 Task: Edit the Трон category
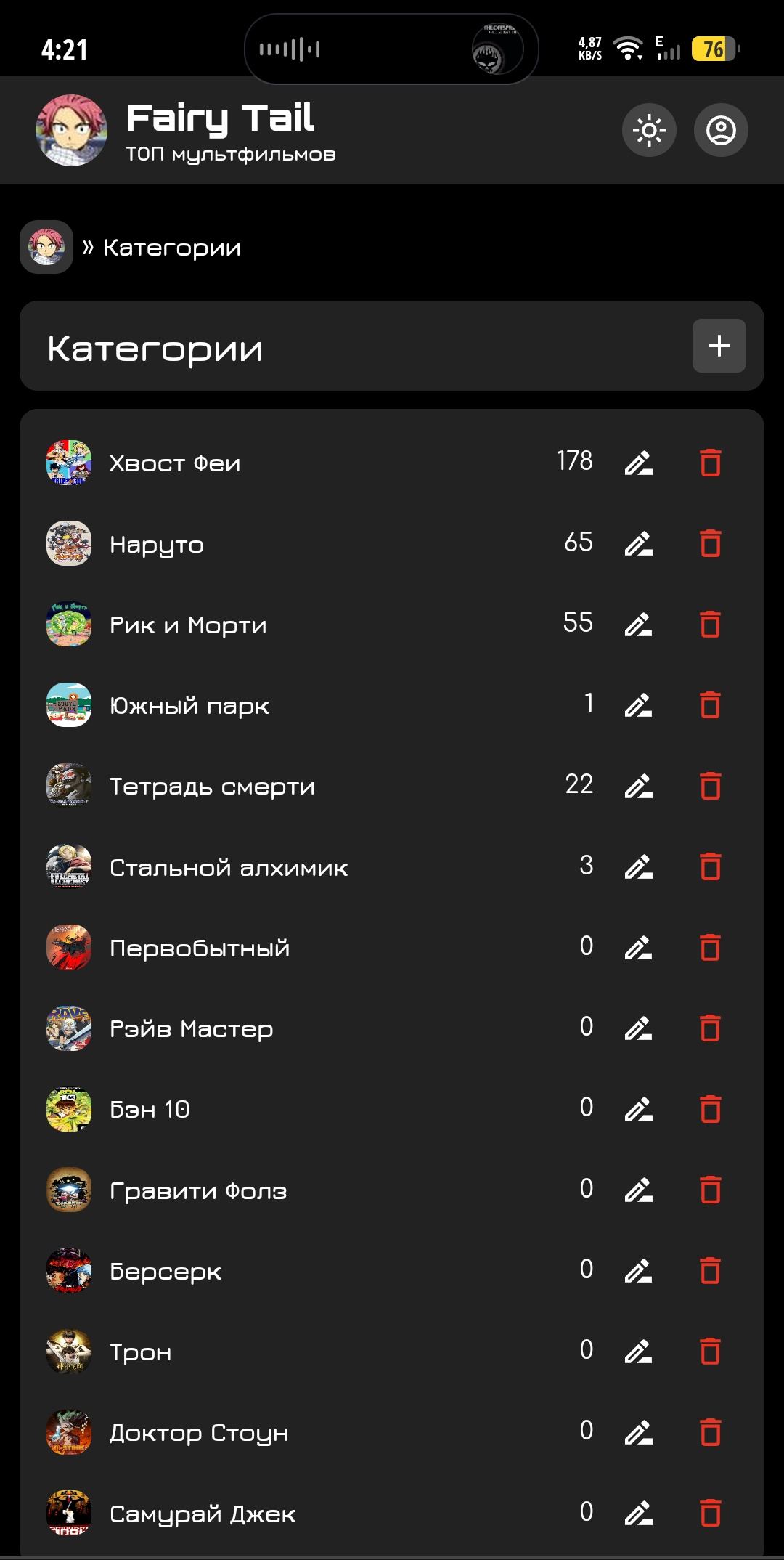point(639,1352)
